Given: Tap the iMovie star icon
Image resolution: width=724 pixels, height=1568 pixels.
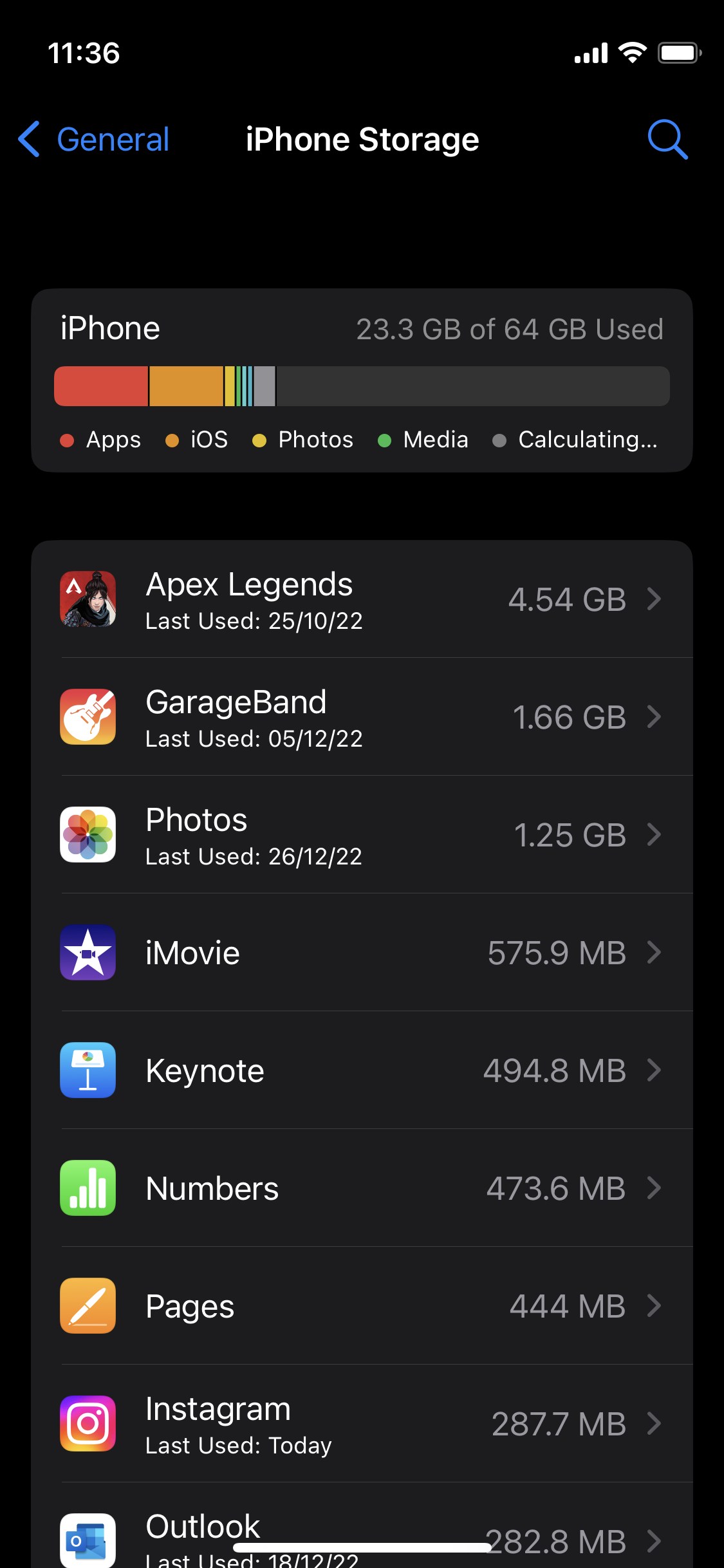Looking at the screenshot, I should pyautogui.click(x=88, y=953).
